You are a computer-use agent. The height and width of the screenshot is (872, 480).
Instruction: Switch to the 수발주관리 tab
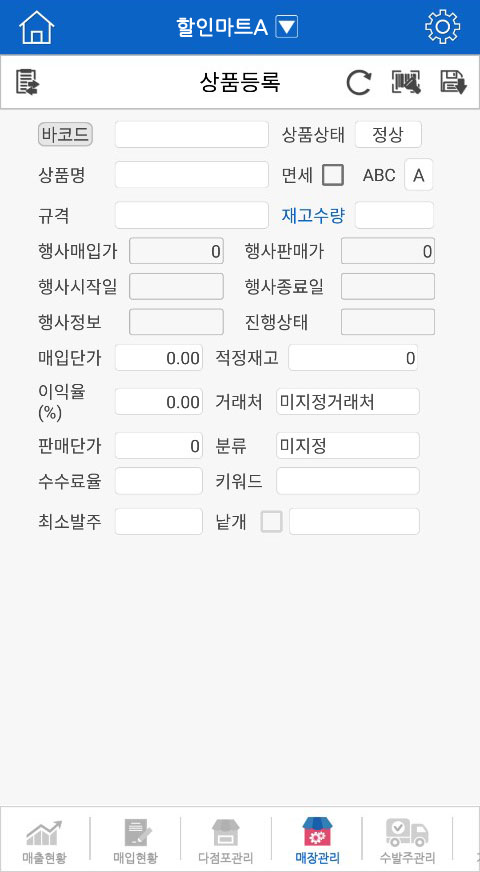point(407,841)
